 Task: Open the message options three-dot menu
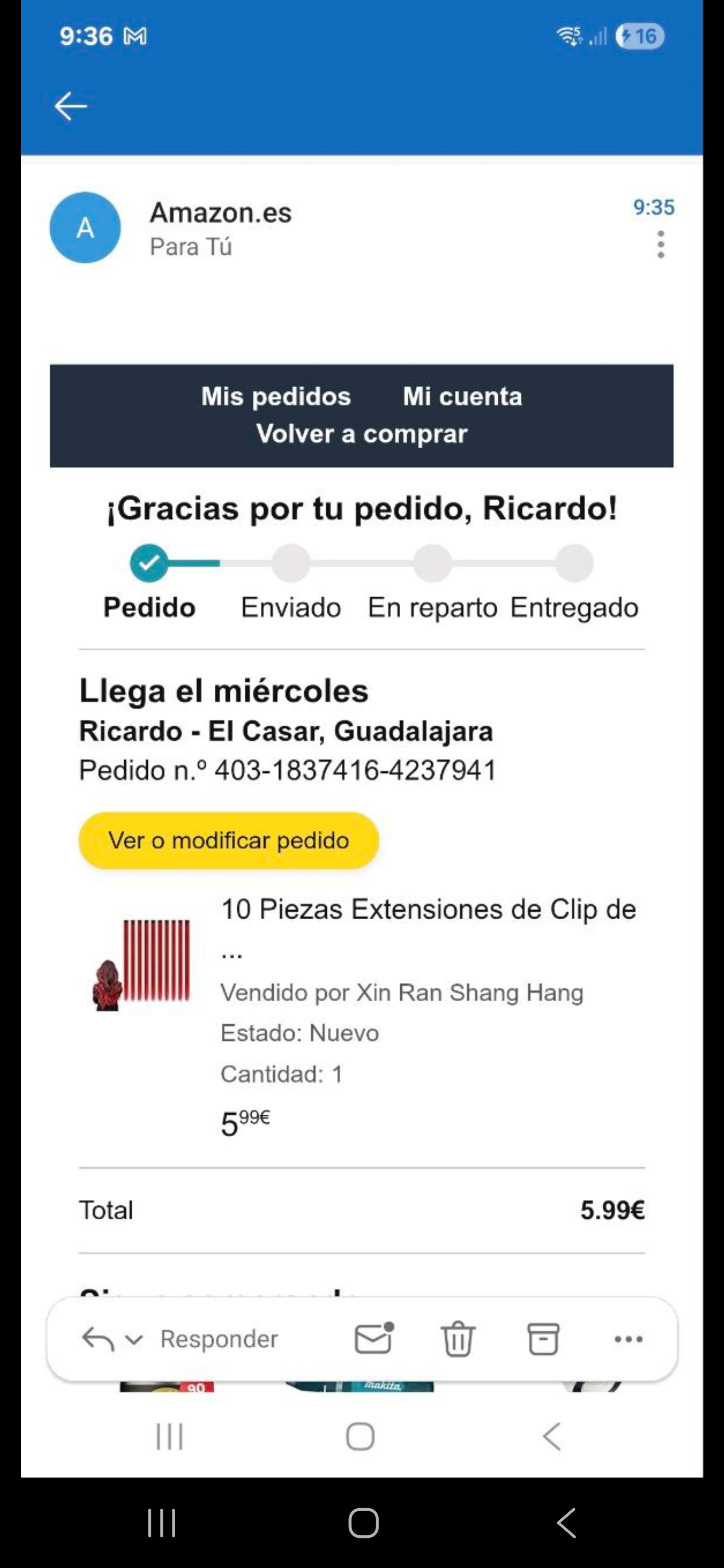pos(661,245)
